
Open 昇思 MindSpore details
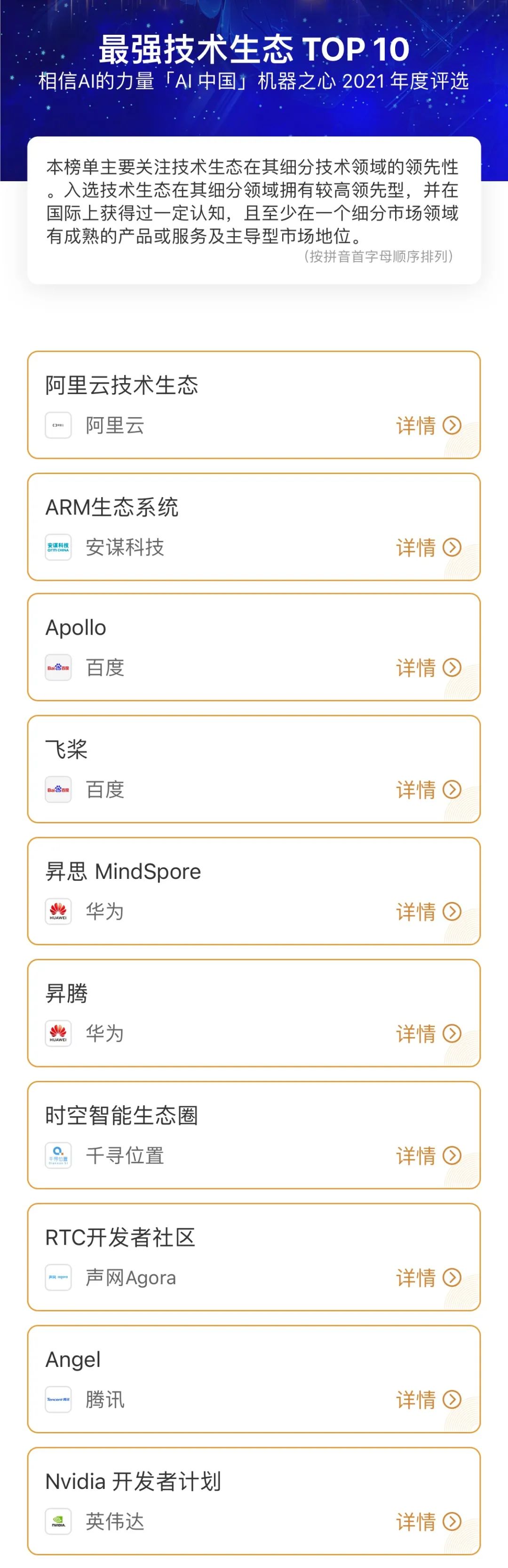click(429, 911)
